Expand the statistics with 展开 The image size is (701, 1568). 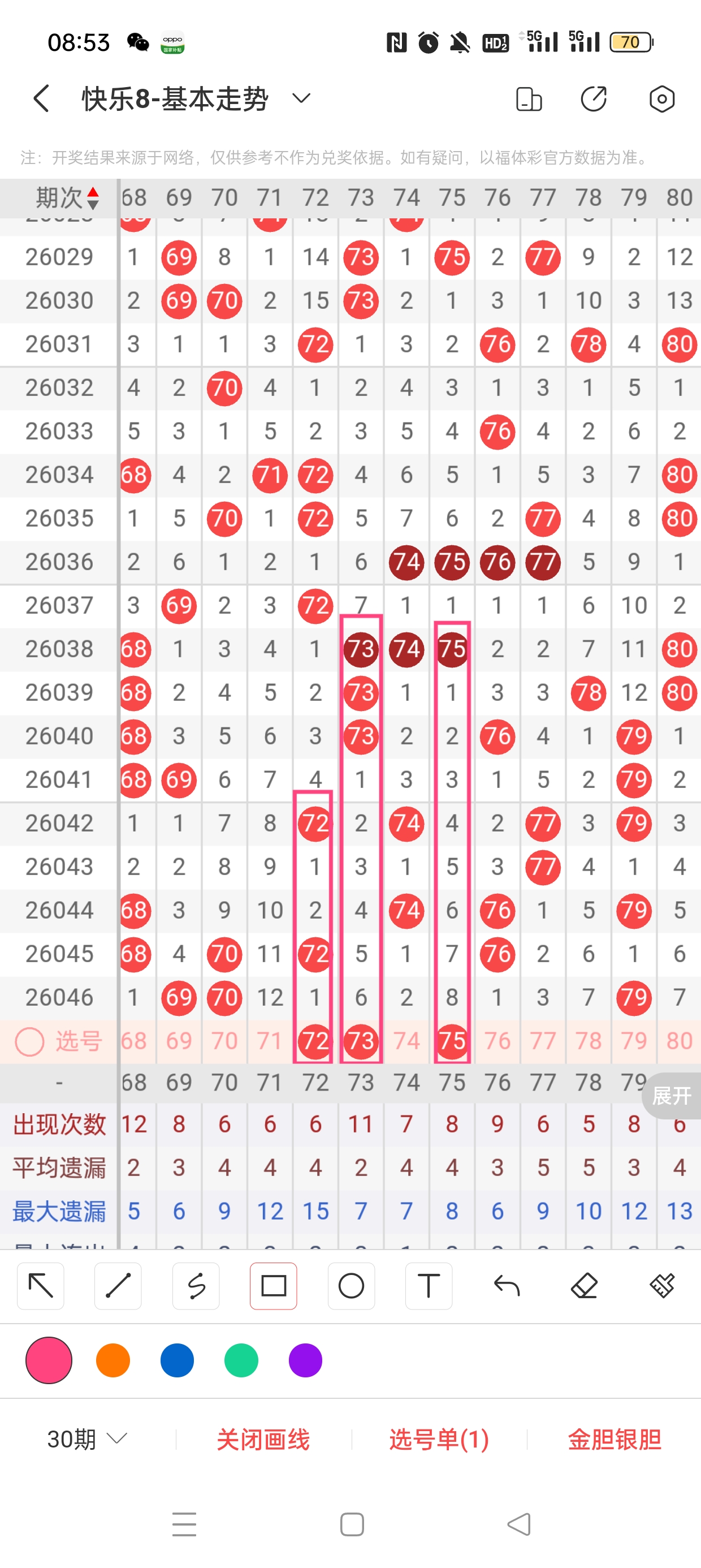coord(671,1096)
